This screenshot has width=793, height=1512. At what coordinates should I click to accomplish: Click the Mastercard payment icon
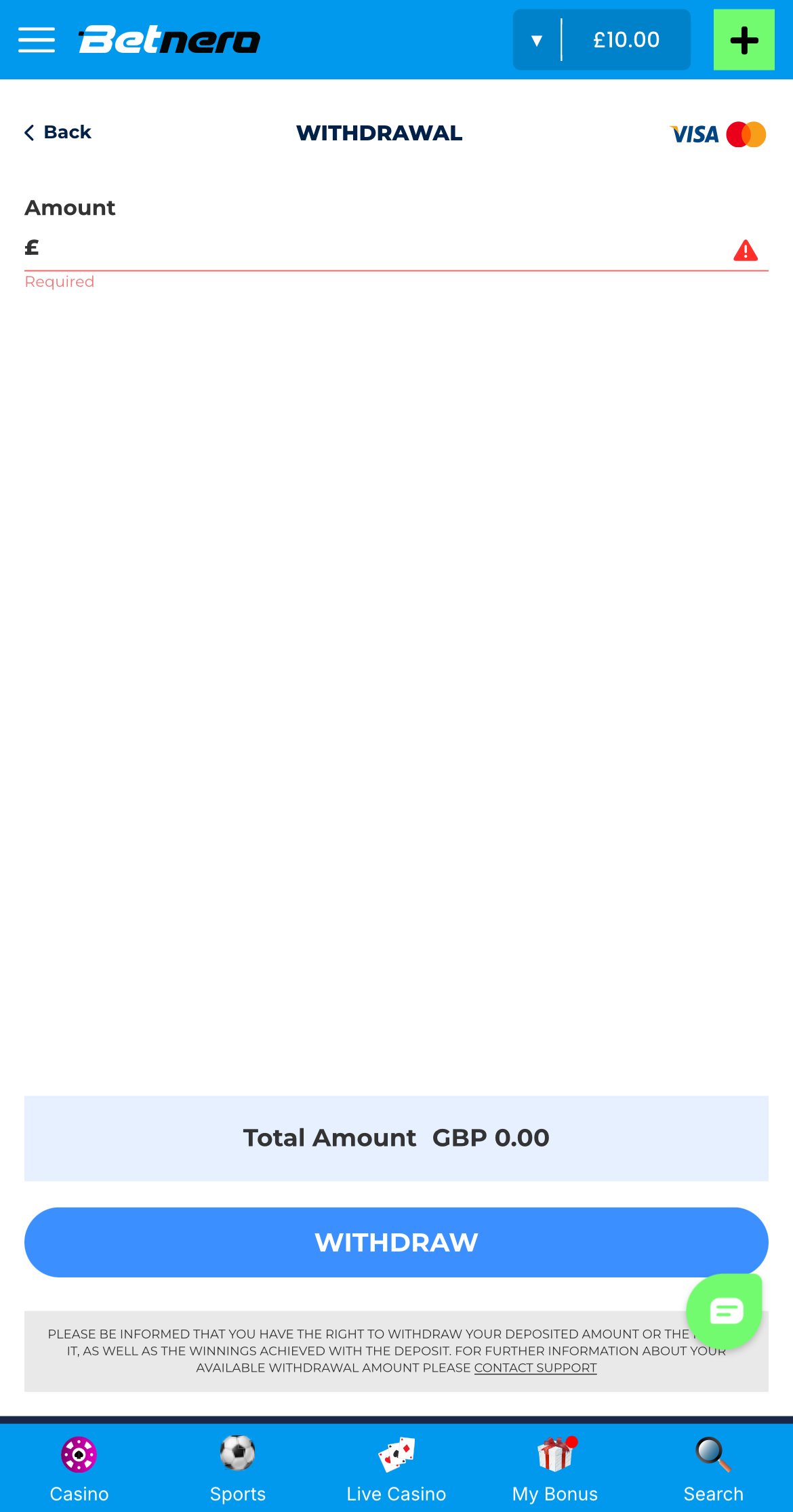[x=746, y=134]
